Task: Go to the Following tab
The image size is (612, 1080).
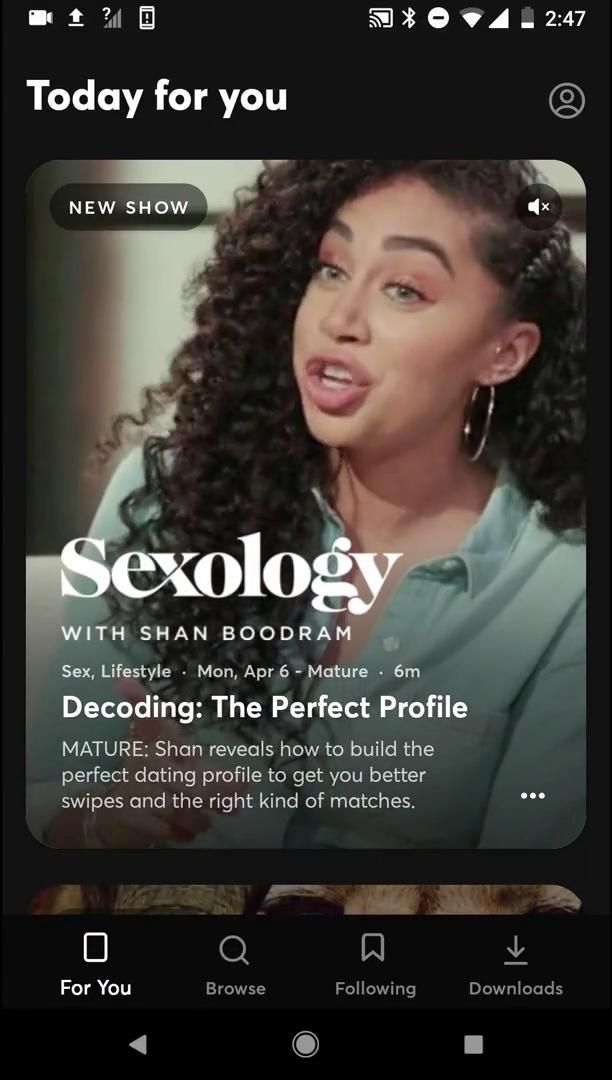Action: (x=375, y=965)
